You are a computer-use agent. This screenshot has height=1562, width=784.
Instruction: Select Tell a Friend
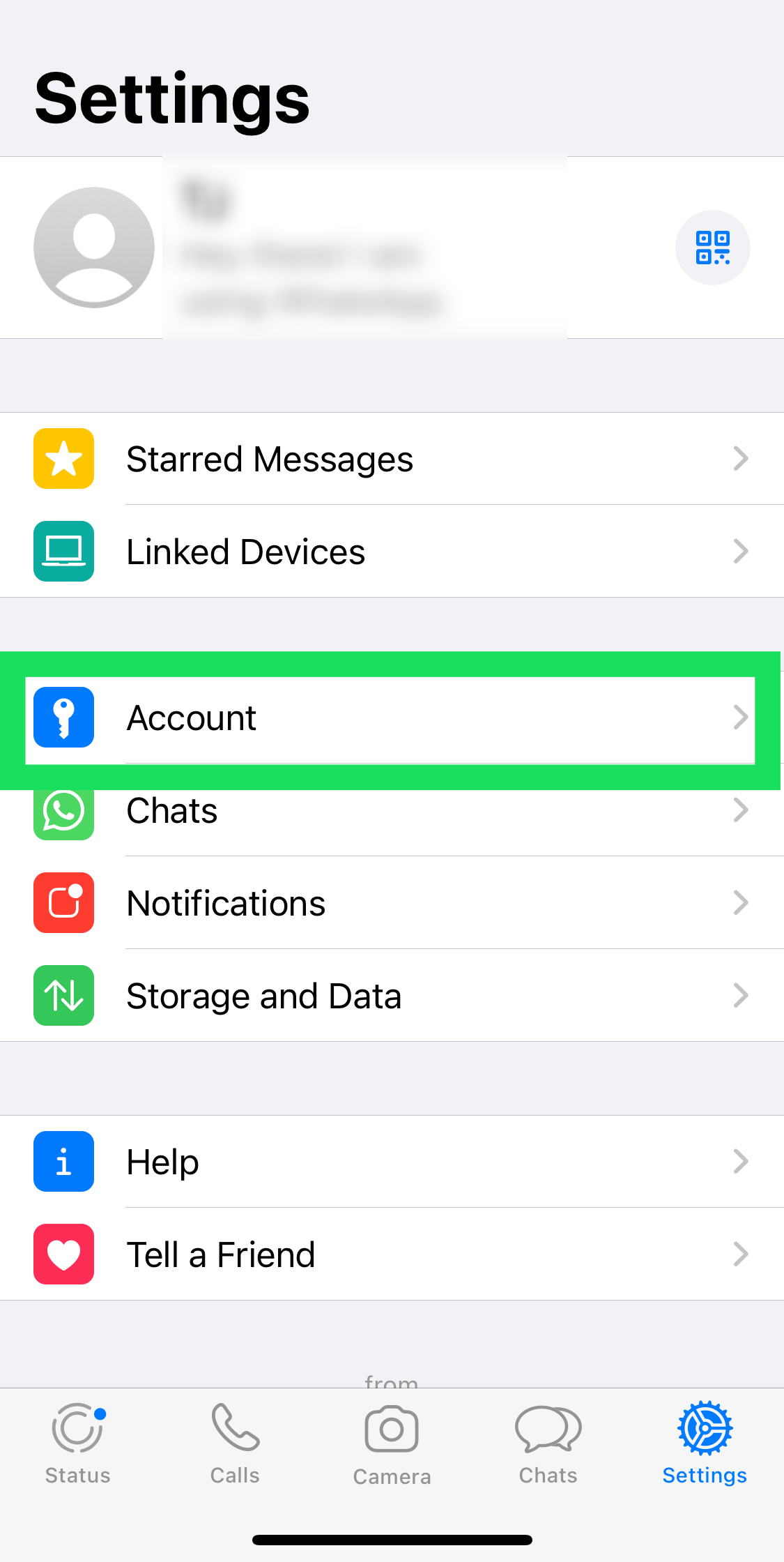coord(390,1254)
